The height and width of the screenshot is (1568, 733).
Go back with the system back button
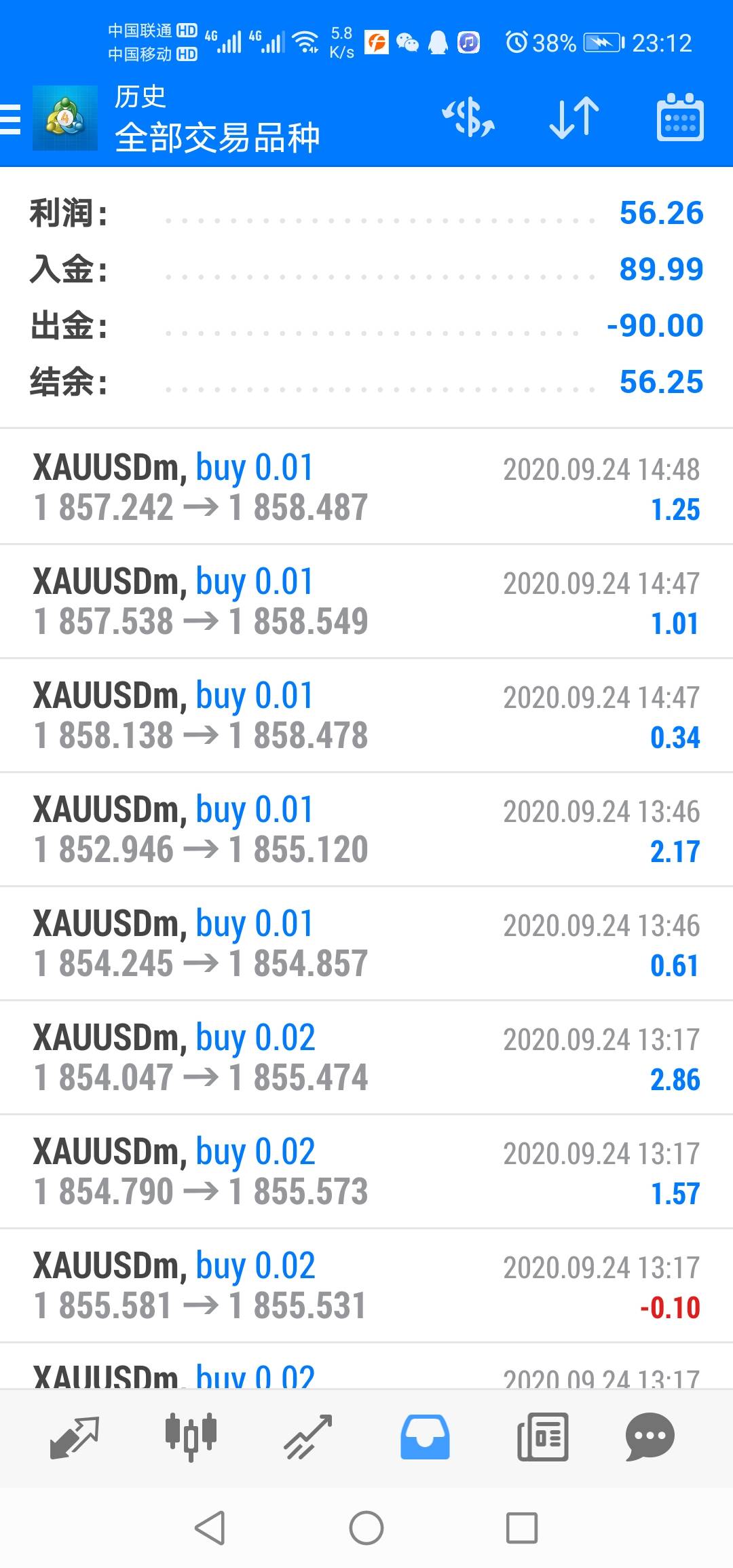tap(210, 1527)
